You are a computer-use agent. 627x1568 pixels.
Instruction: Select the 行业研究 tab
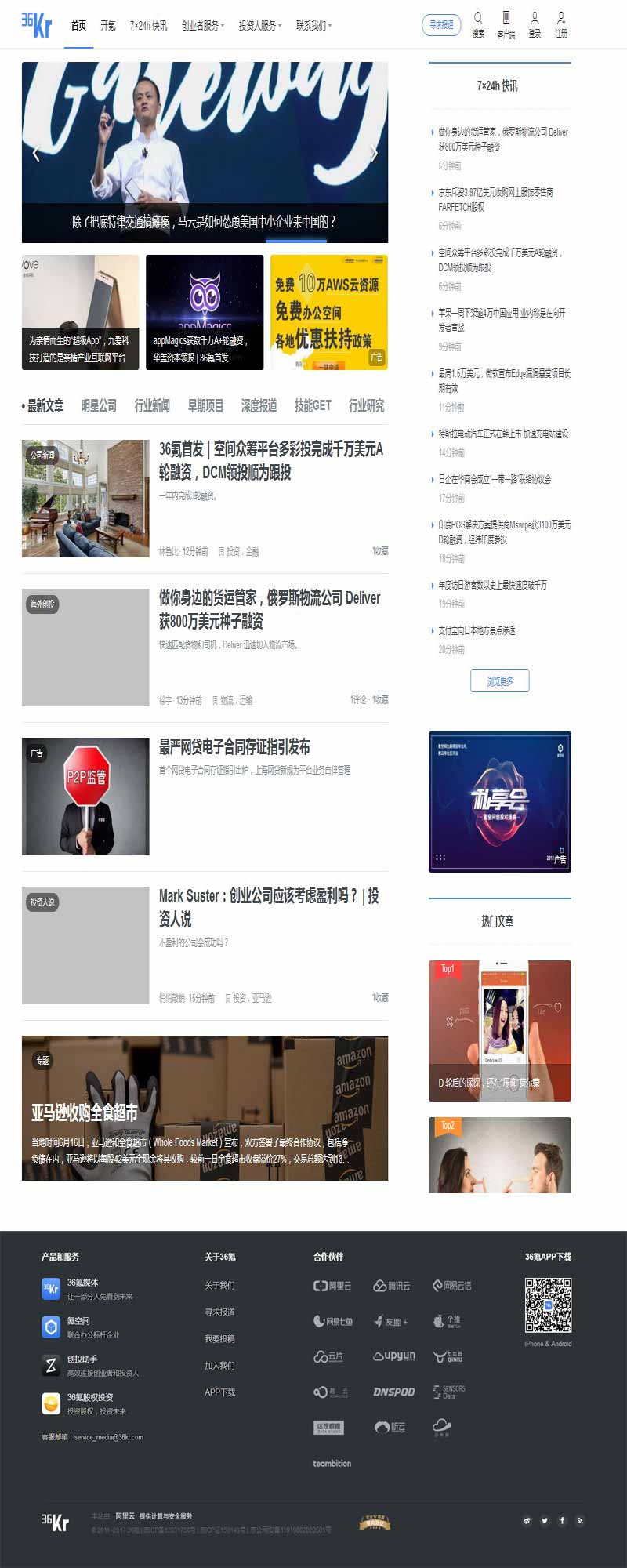pos(366,405)
